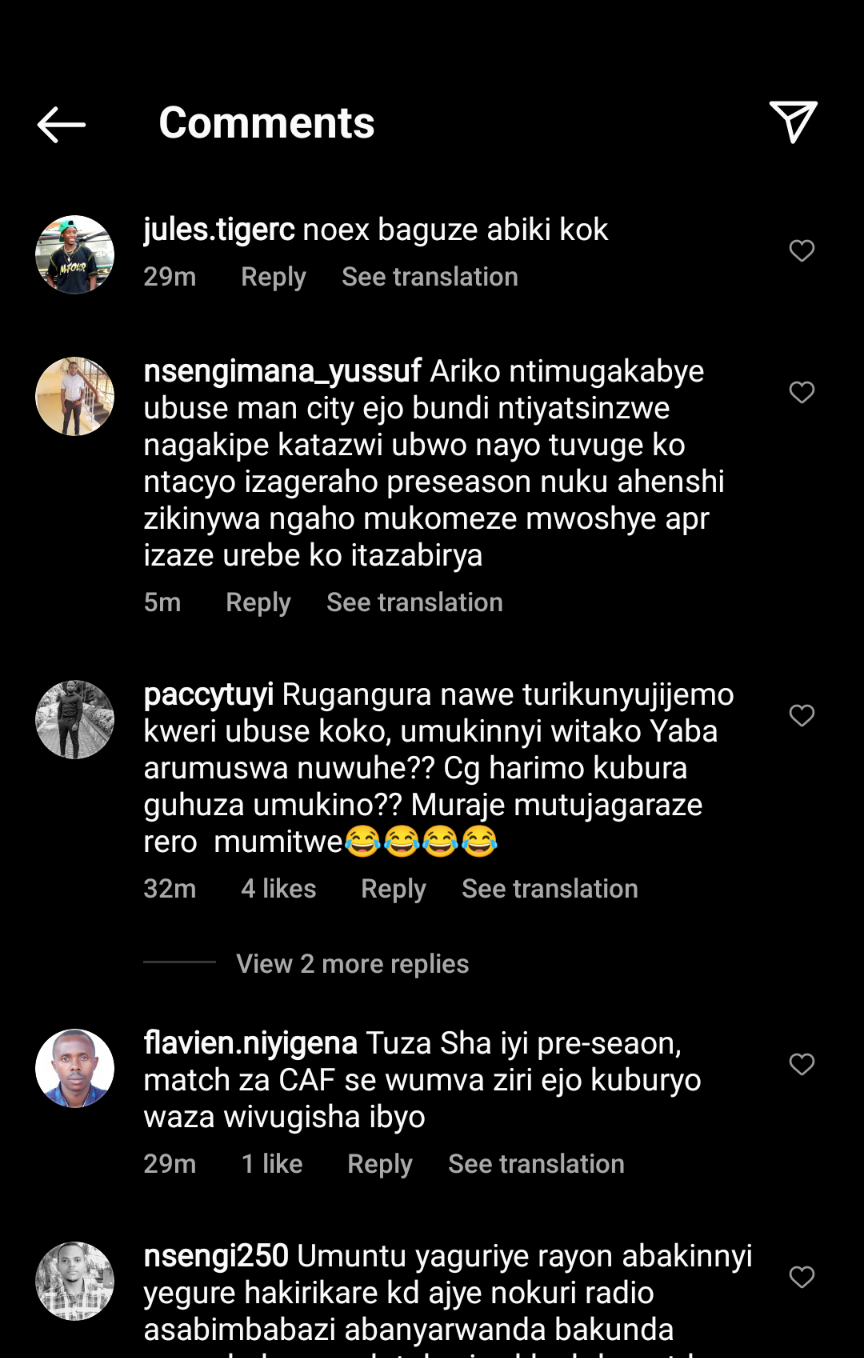Image resolution: width=864 pixels, height=1358 pixels.
Task: Reply to paccytuyi's comment
Action: [393, 889]
